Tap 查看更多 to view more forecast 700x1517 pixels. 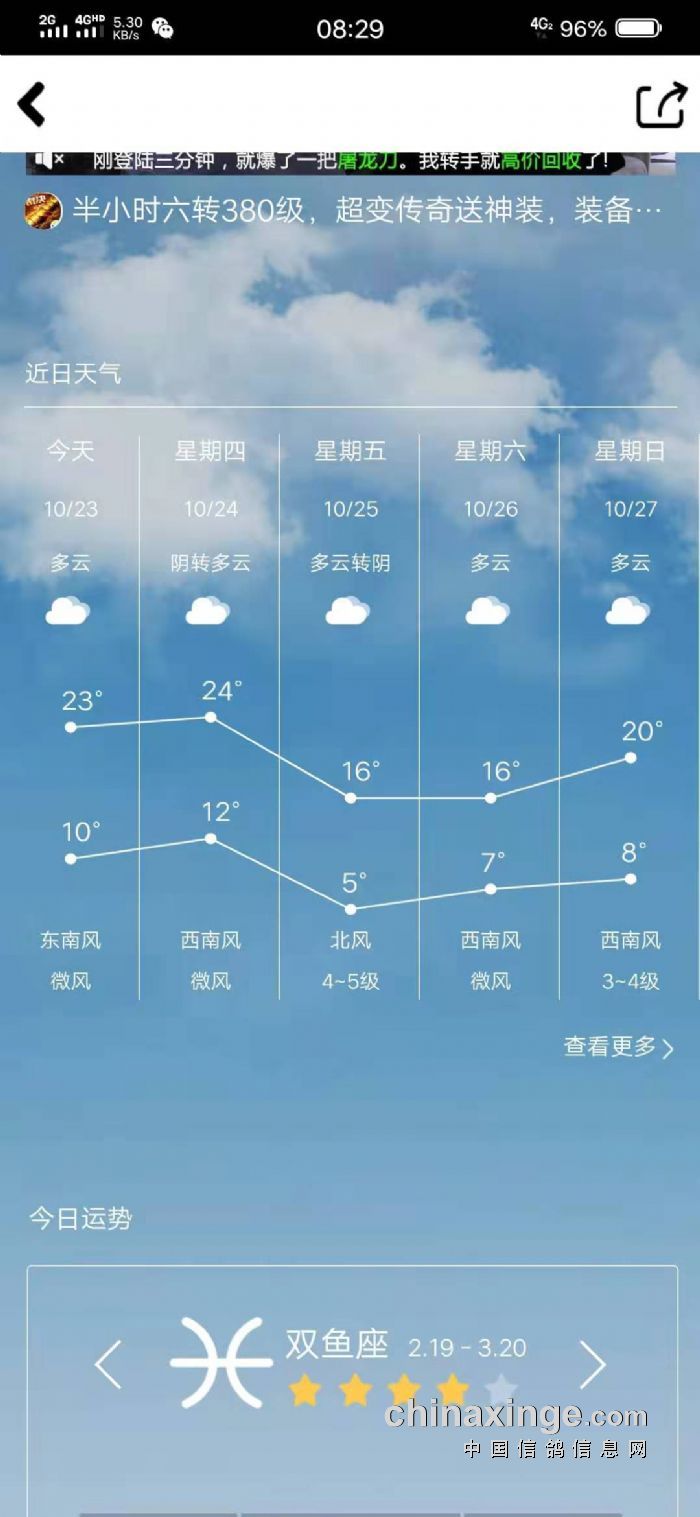(x=618, y=1047)
